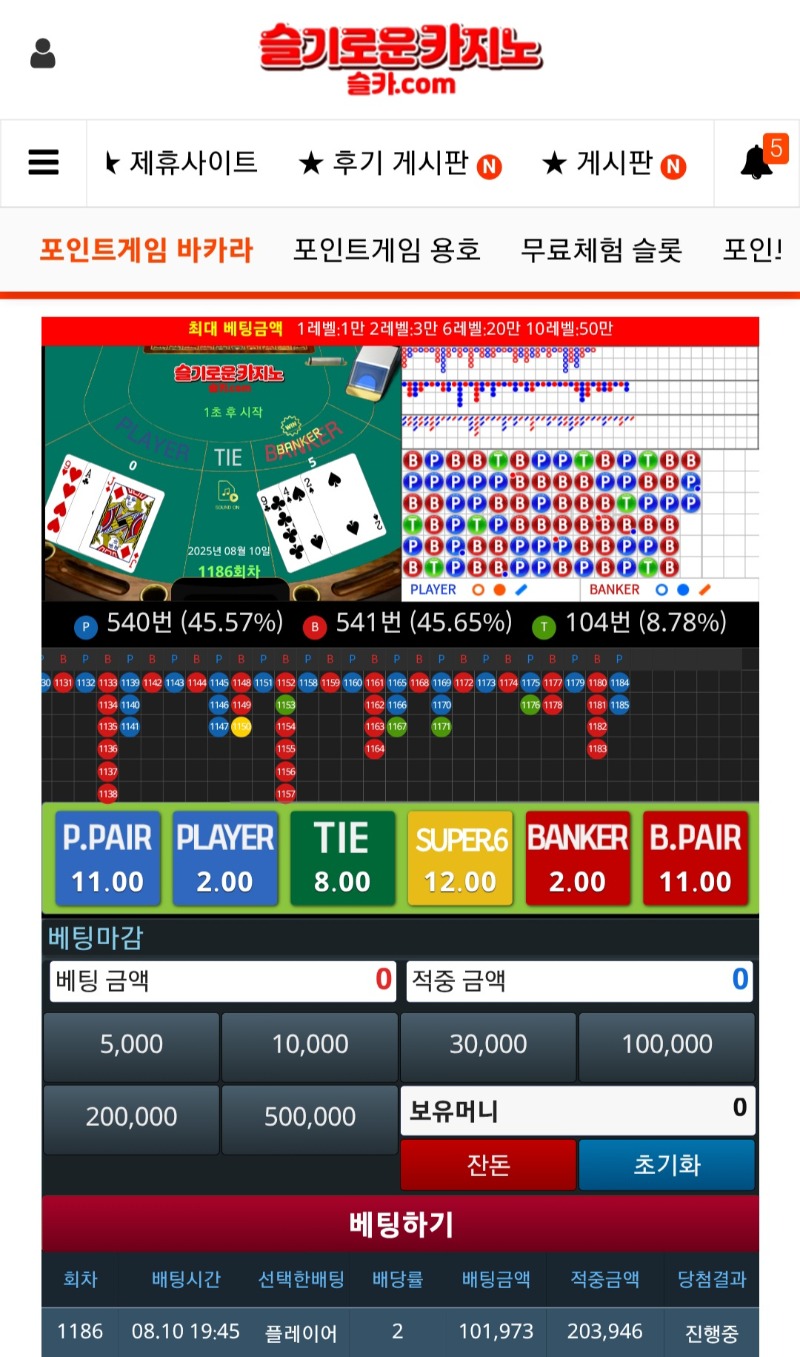Select the SUPER6 12.00 bet

point(460,858)
